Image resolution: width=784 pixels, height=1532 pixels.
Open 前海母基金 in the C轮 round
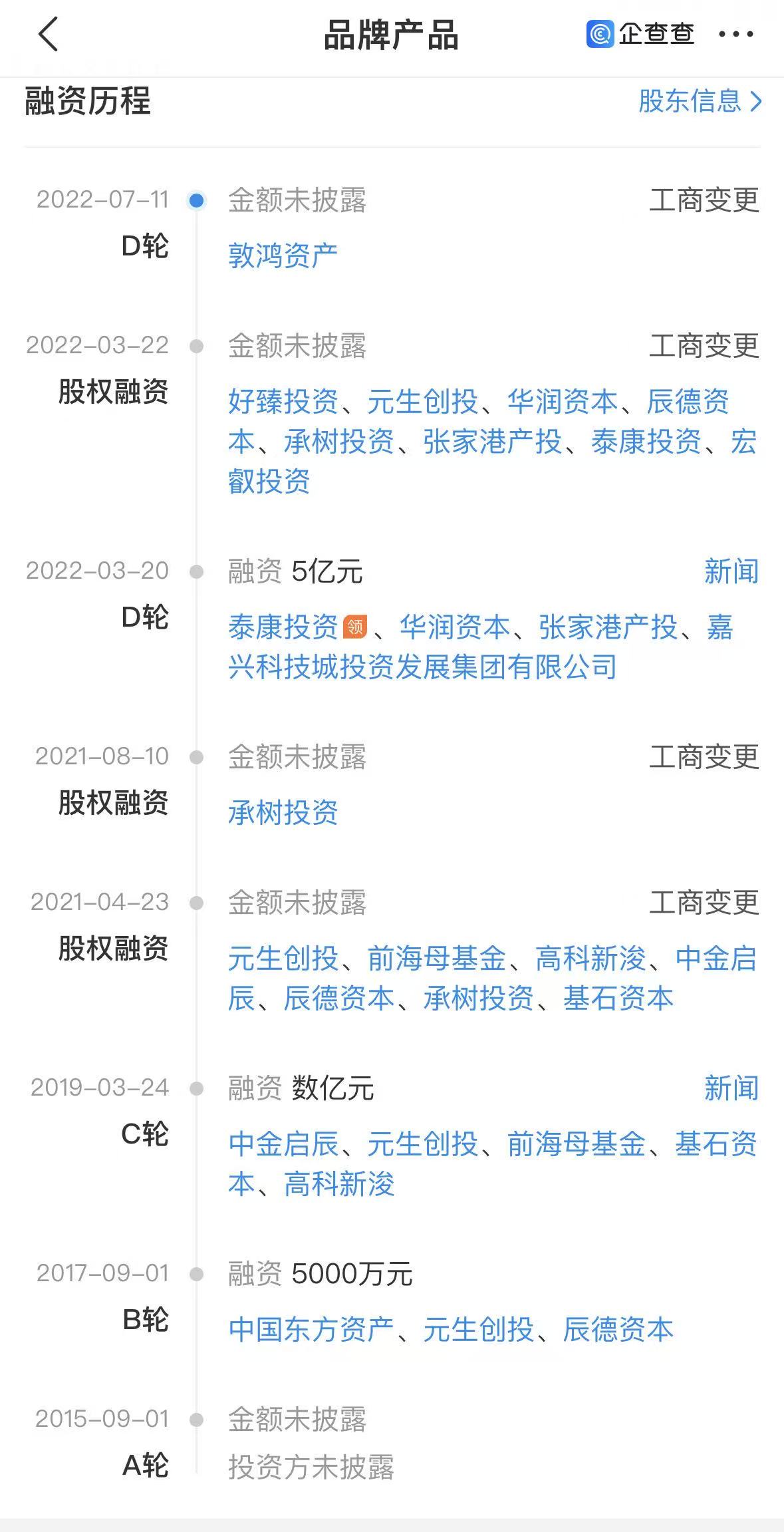click(576, 1144)
